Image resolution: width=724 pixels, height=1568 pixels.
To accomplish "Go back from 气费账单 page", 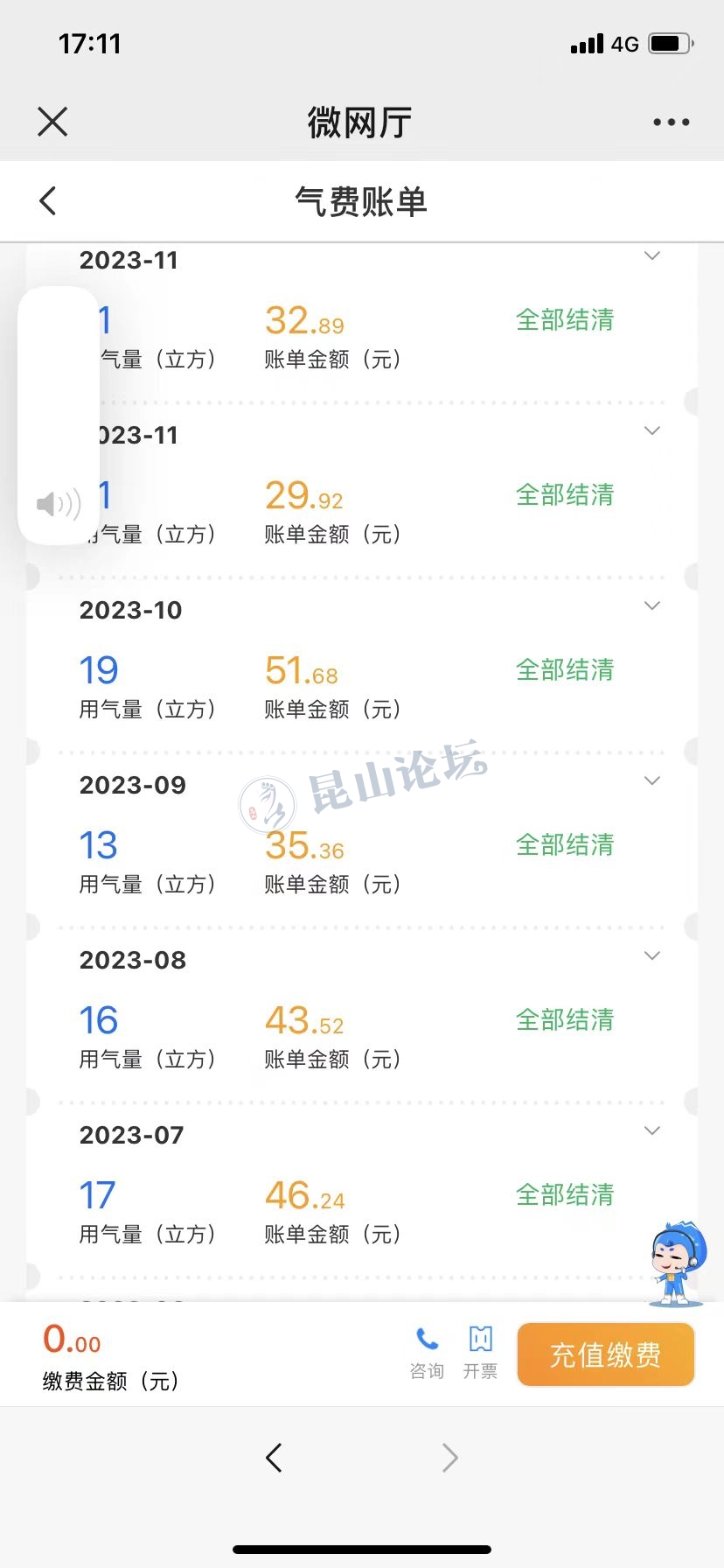I will click(49, 201).
